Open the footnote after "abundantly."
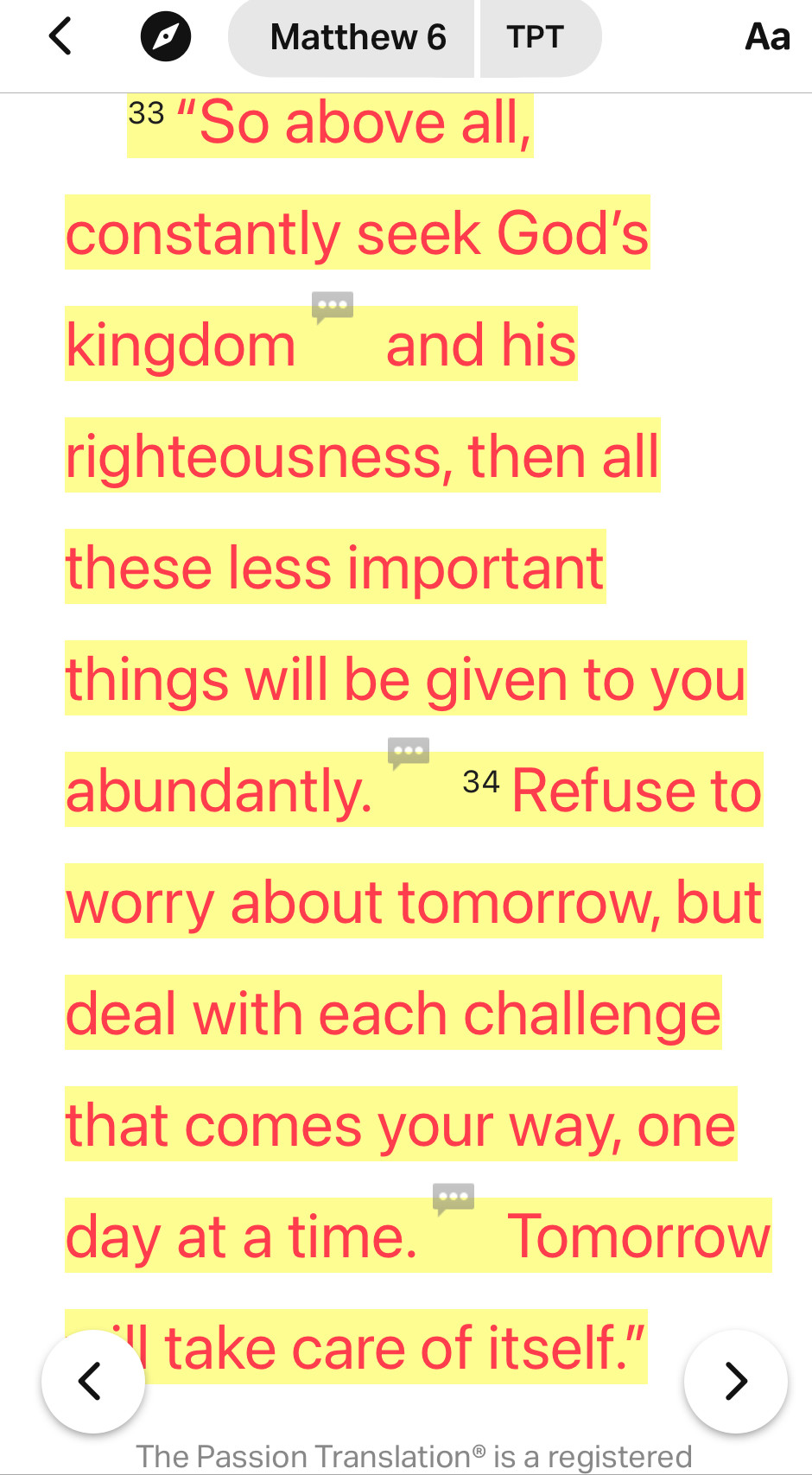Screen dimensions: 812x1475 coord(409,753)
